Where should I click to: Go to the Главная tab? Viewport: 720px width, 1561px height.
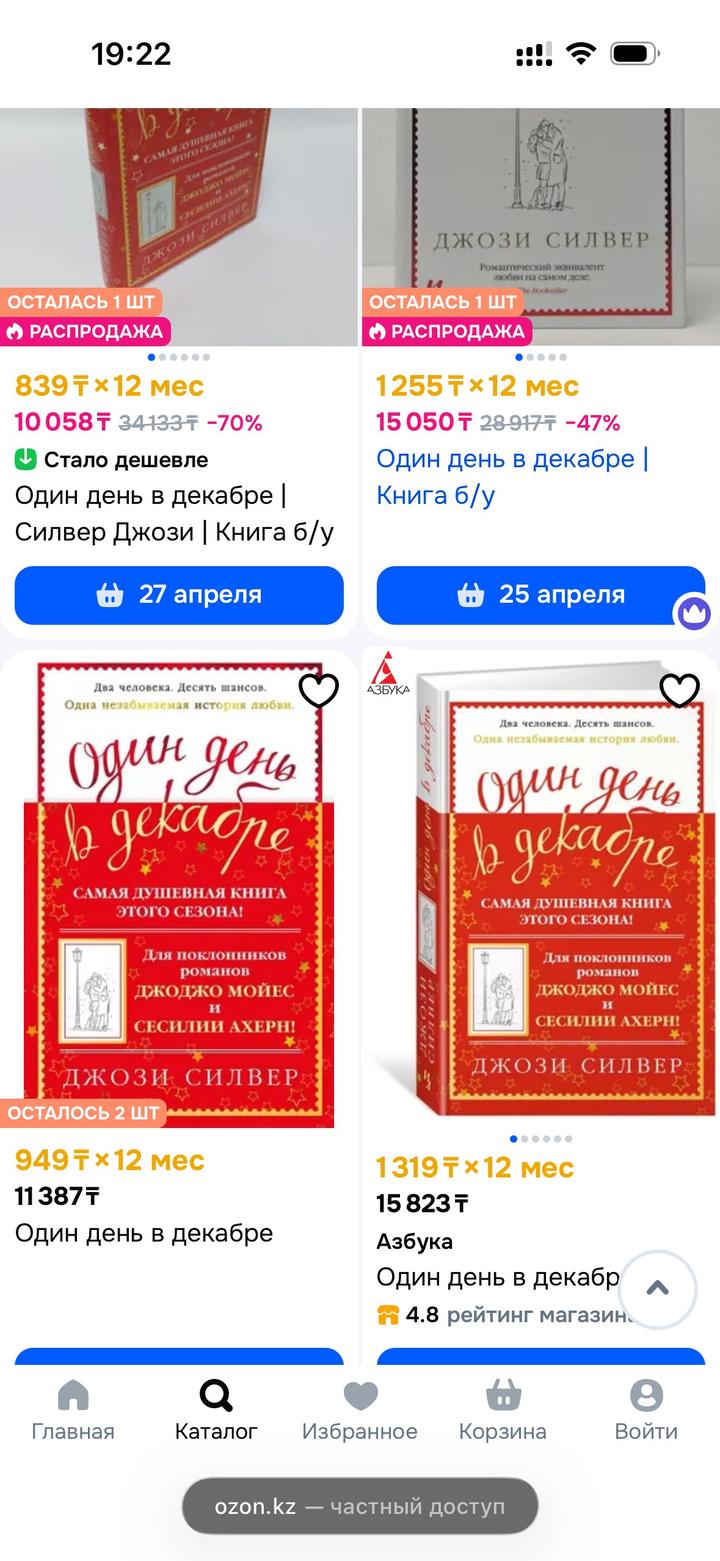73,1410
